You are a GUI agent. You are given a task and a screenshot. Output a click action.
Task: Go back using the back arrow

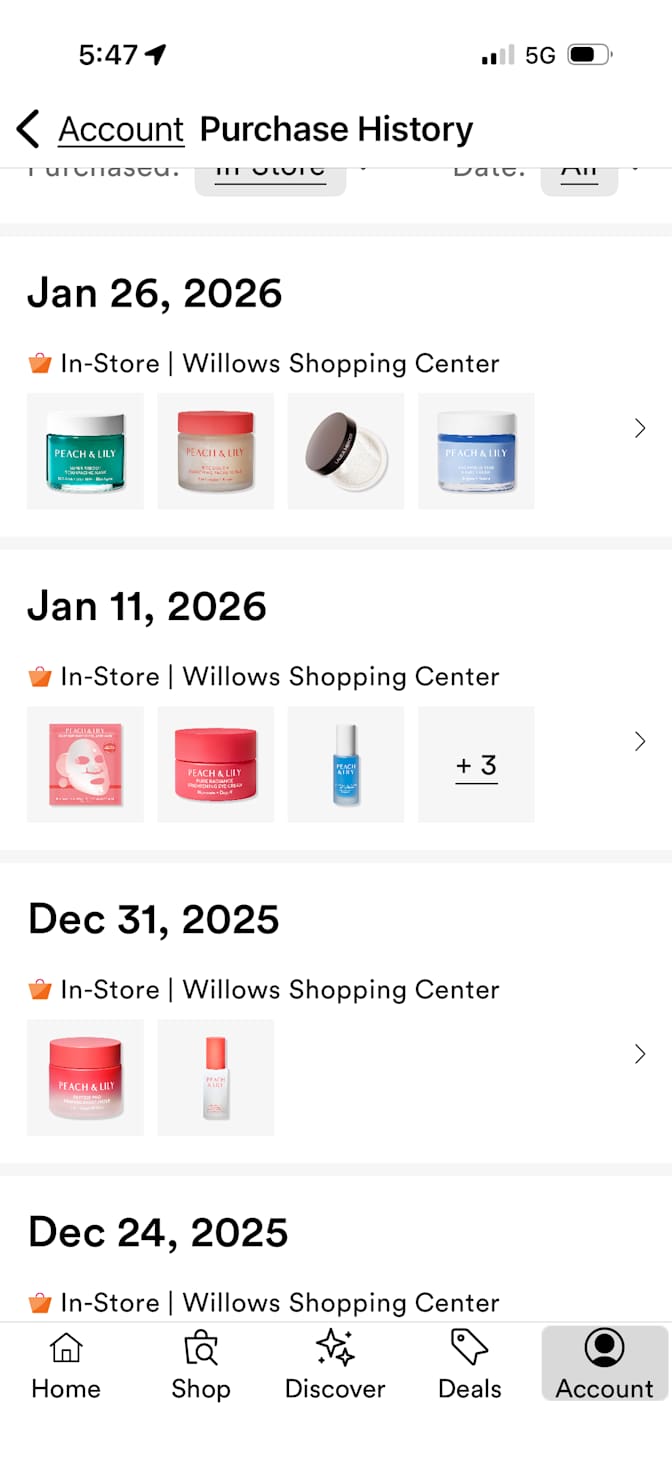point(28,129)
